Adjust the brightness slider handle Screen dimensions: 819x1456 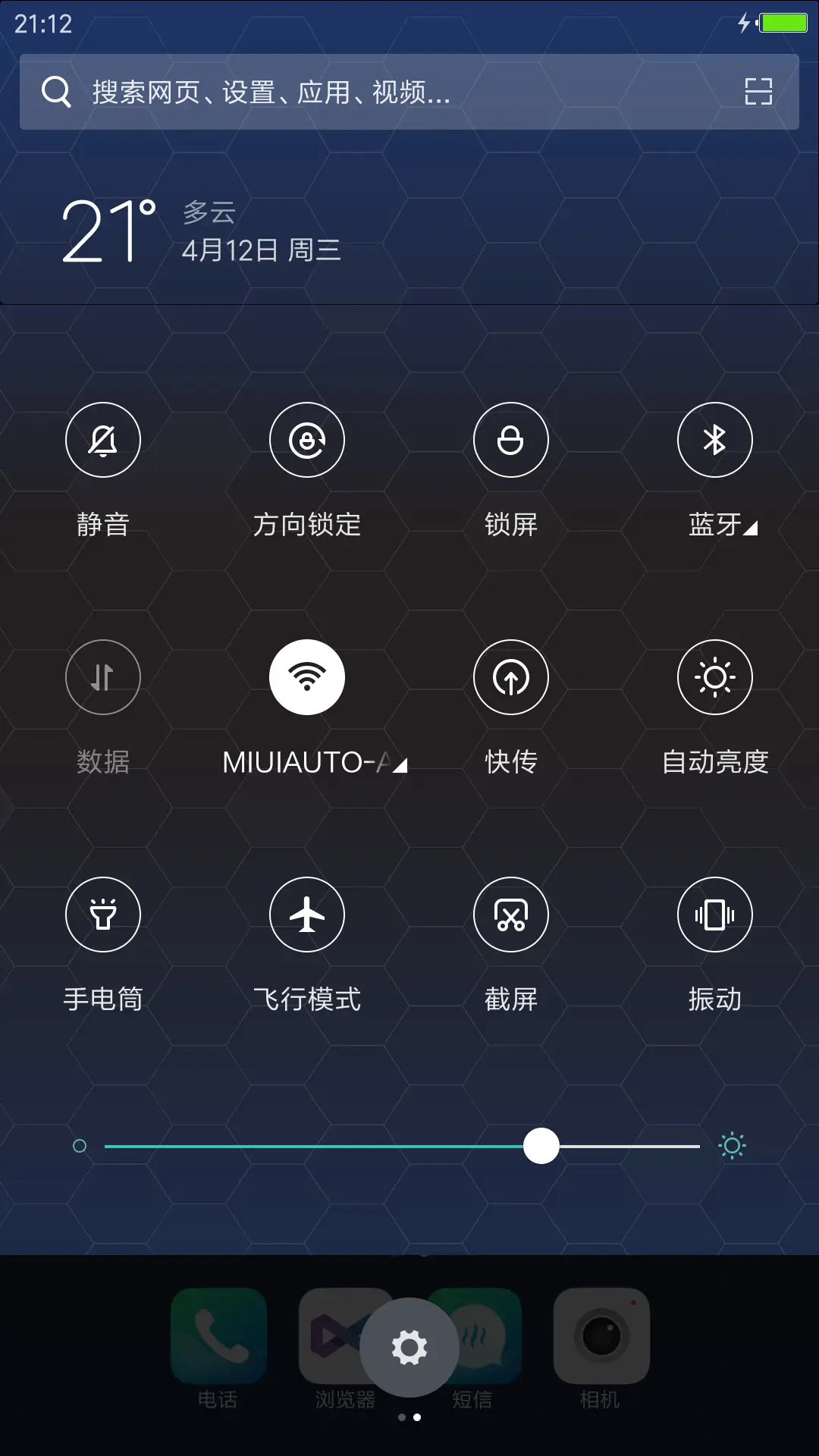(541, 1147)
